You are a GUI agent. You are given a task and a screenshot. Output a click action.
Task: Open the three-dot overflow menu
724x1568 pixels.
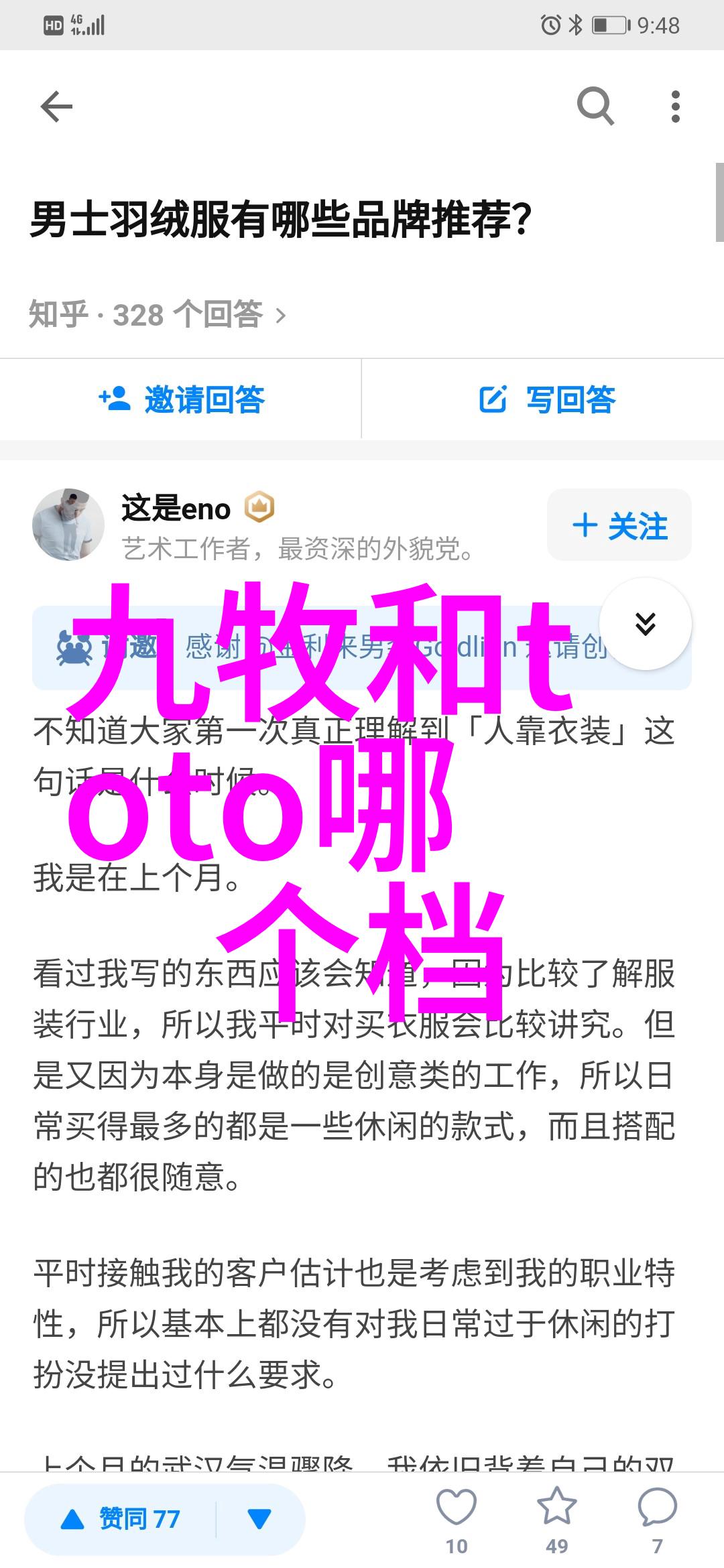pos(675,107)
